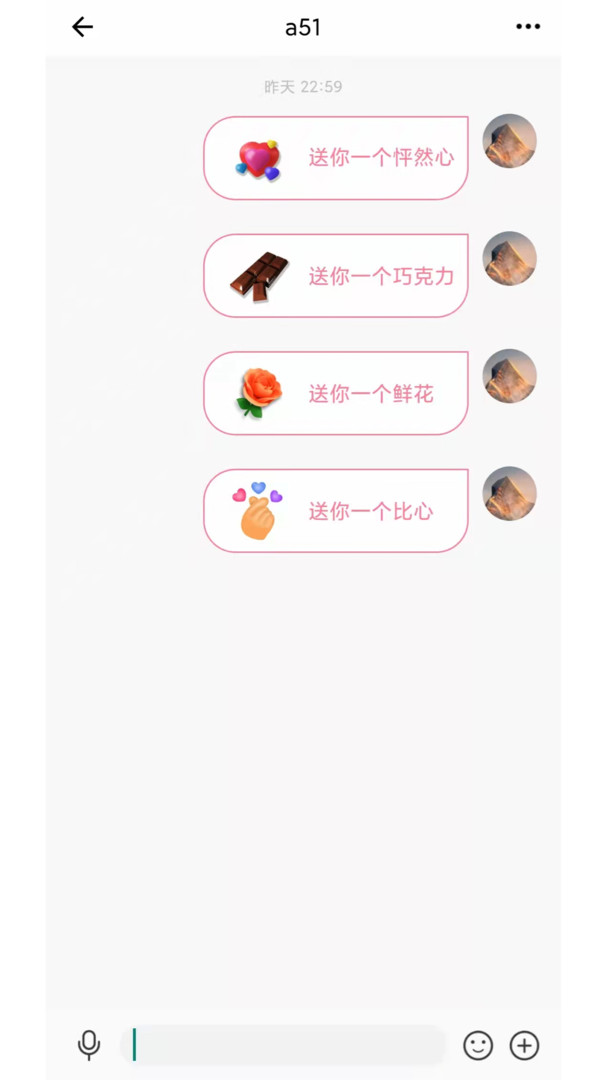The width and height of the screenshot is (607, 1080).
Task: Open the emoji sticker picker
Action: point(478,1045)
